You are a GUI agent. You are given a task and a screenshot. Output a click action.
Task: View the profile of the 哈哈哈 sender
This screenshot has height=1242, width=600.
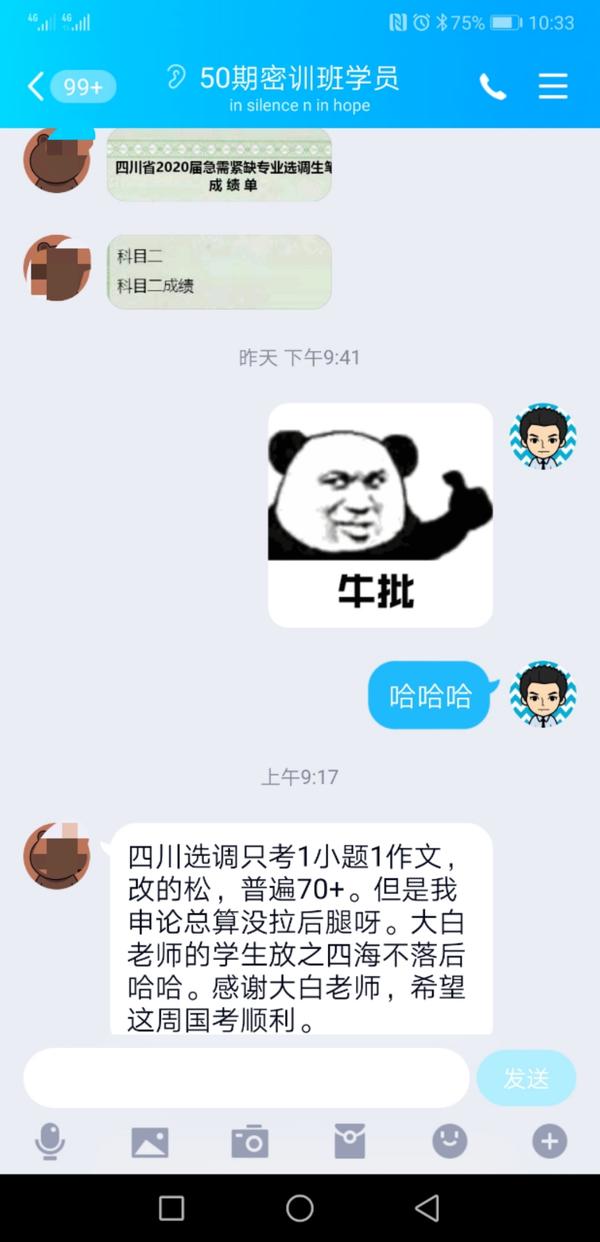(543, 693)
